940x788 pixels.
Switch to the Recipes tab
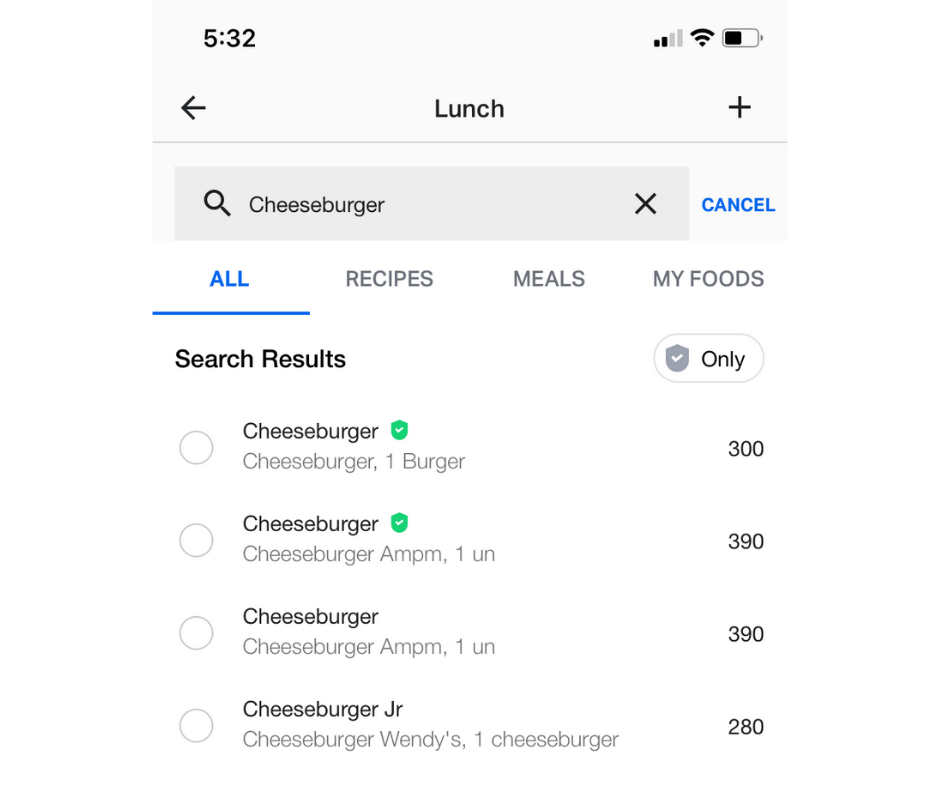389,279
